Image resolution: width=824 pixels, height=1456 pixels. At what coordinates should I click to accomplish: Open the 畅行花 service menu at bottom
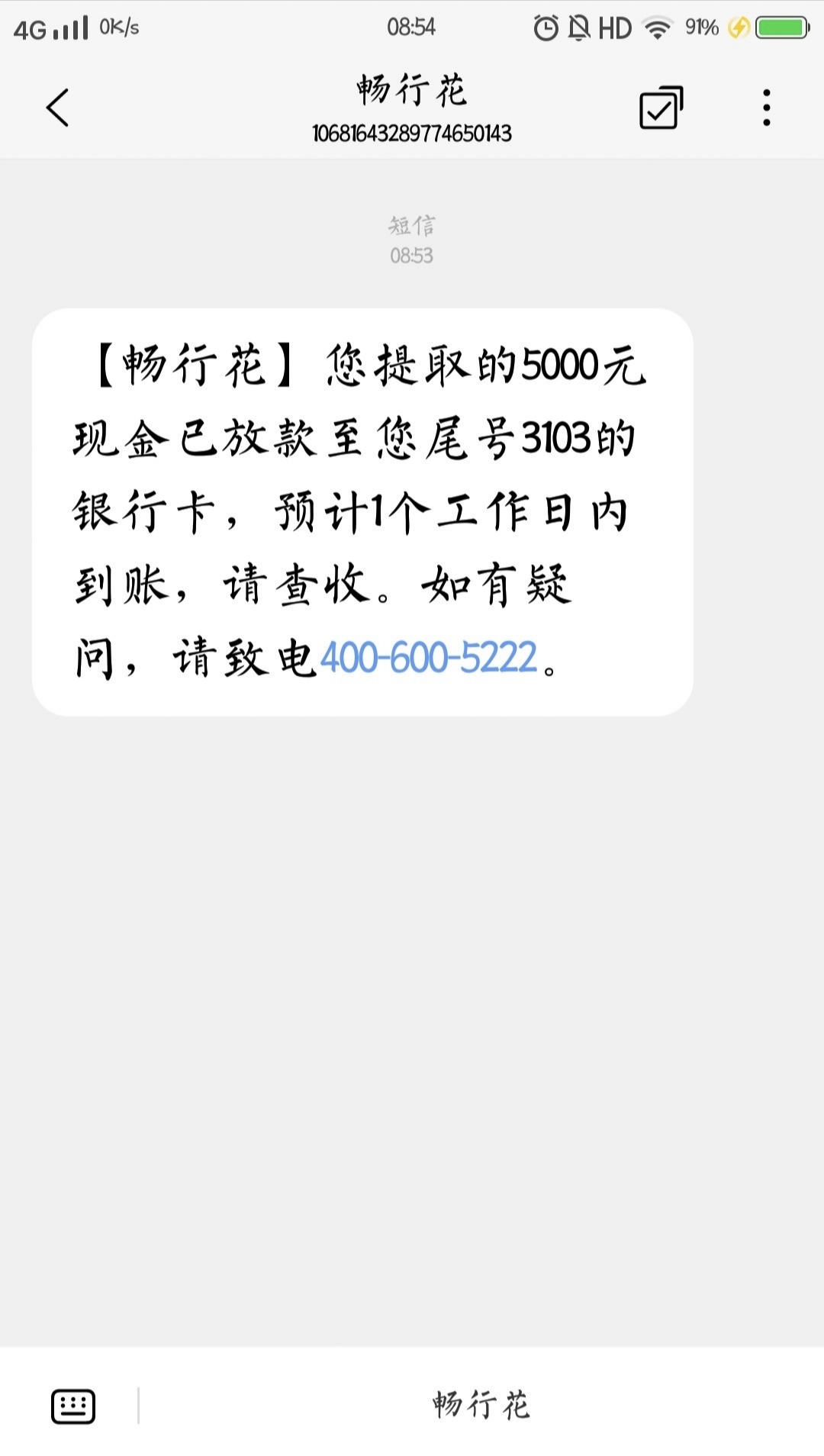click(481, 1405)
